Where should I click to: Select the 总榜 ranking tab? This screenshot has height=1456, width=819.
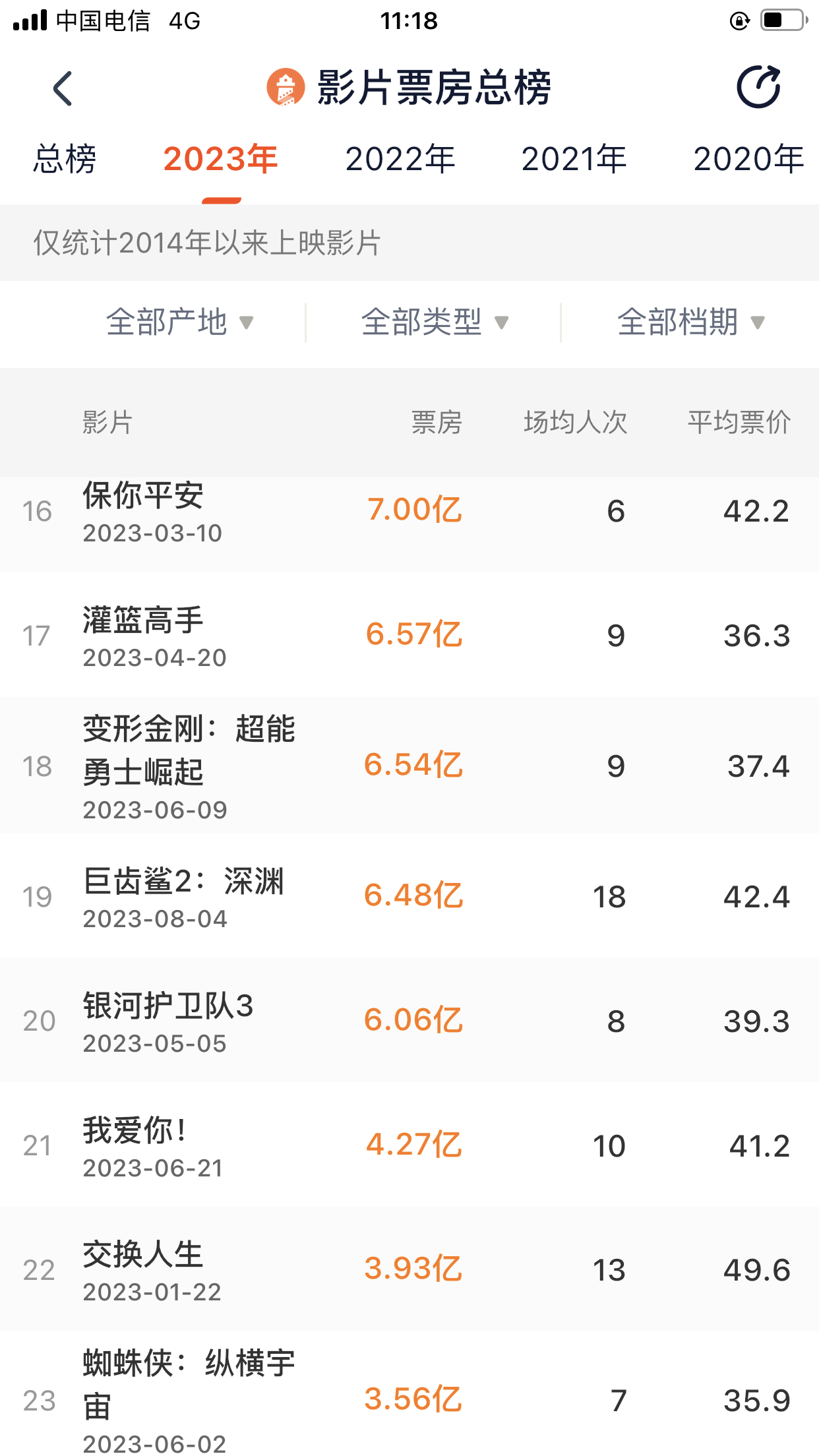click(64, 158)
